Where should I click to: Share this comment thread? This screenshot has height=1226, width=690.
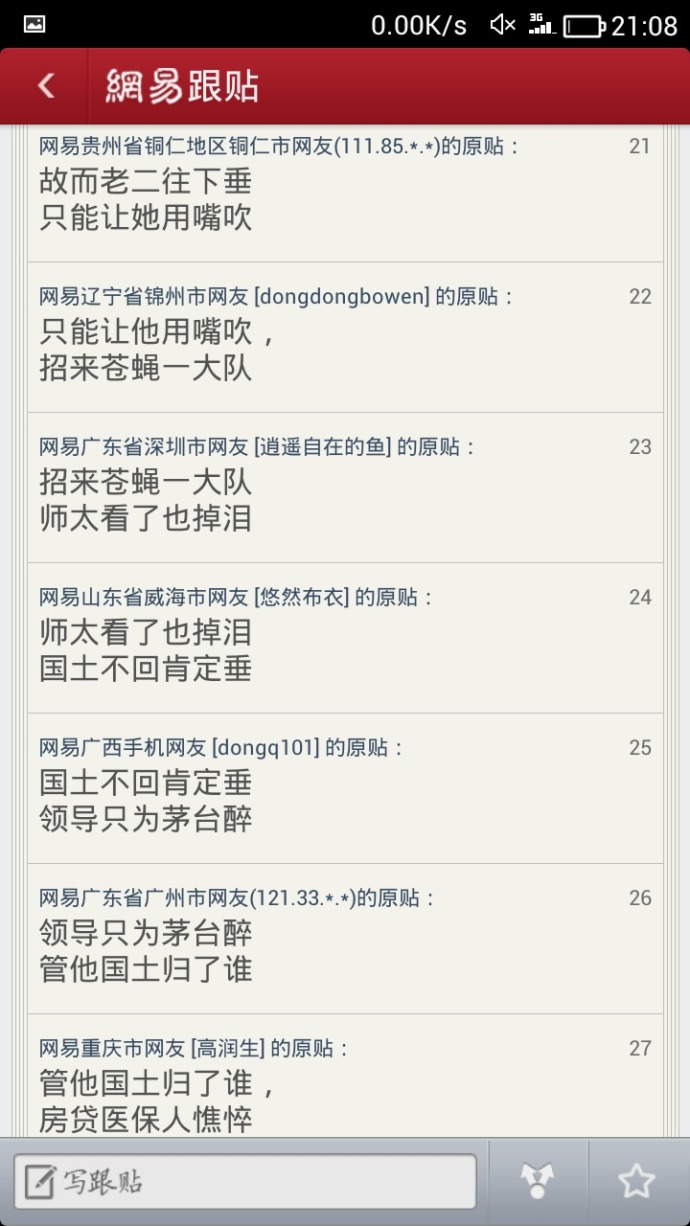click(538, 1182)
